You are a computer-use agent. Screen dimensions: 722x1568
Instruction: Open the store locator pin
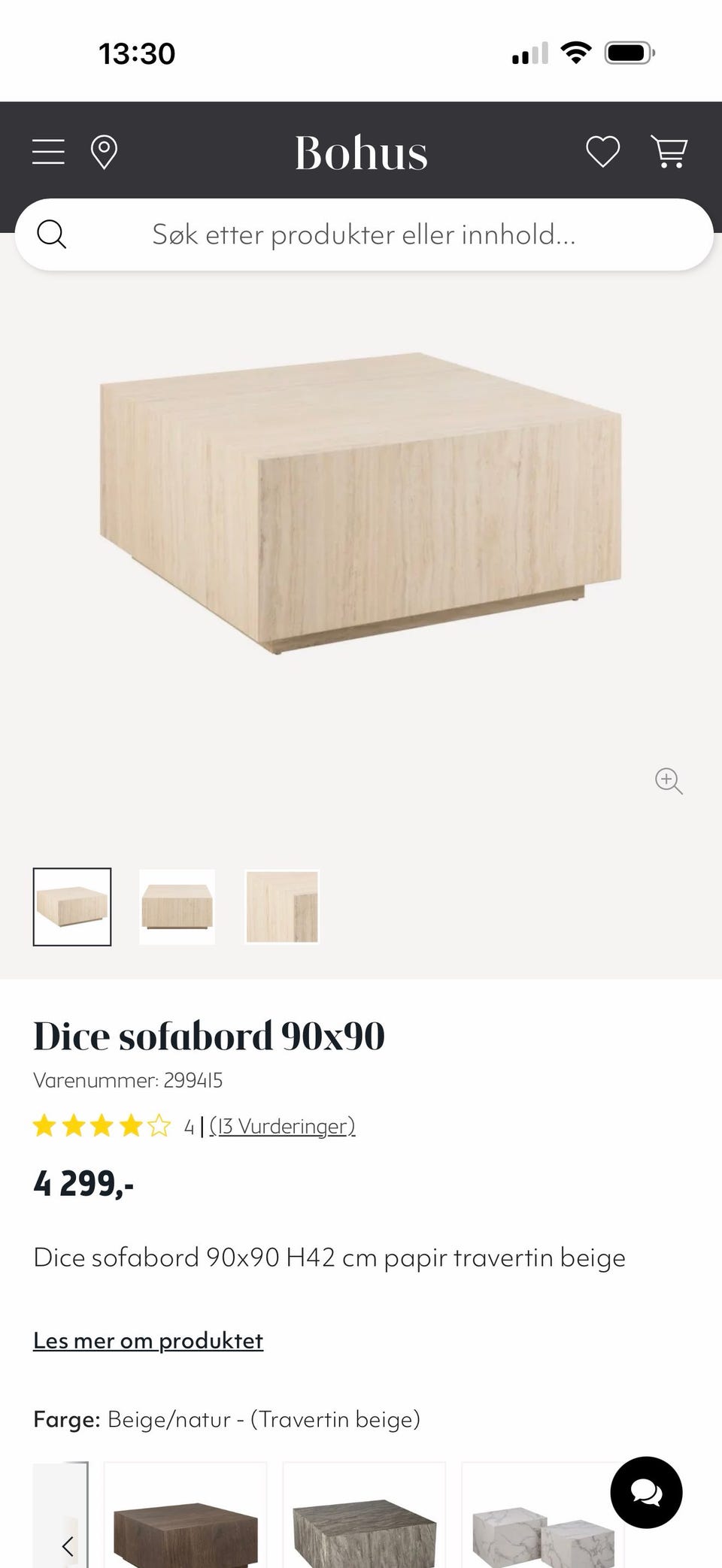pyautogui.click(x=104, y=152)
